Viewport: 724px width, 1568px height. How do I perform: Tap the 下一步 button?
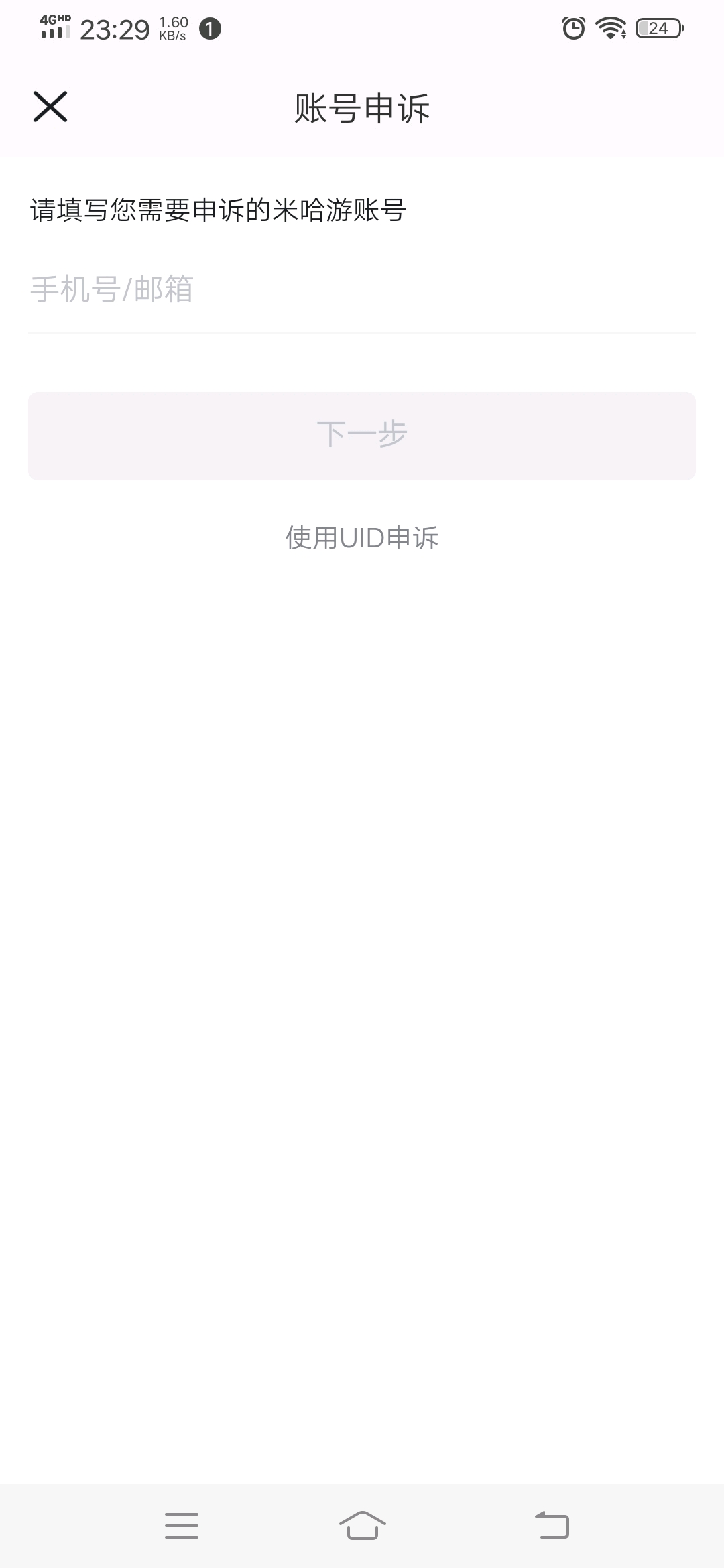[362, 436]
